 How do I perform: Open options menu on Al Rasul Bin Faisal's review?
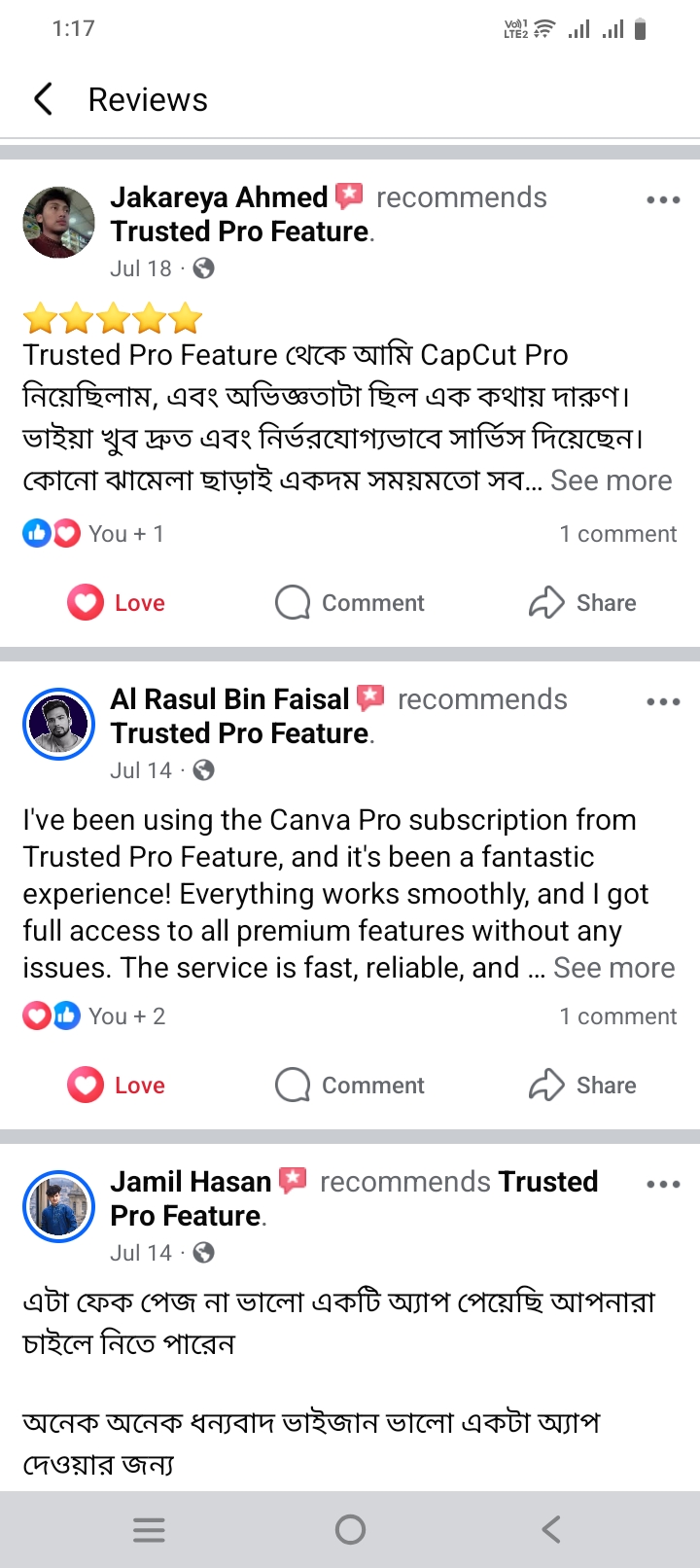pyautogui.click(x=663, y=701)
